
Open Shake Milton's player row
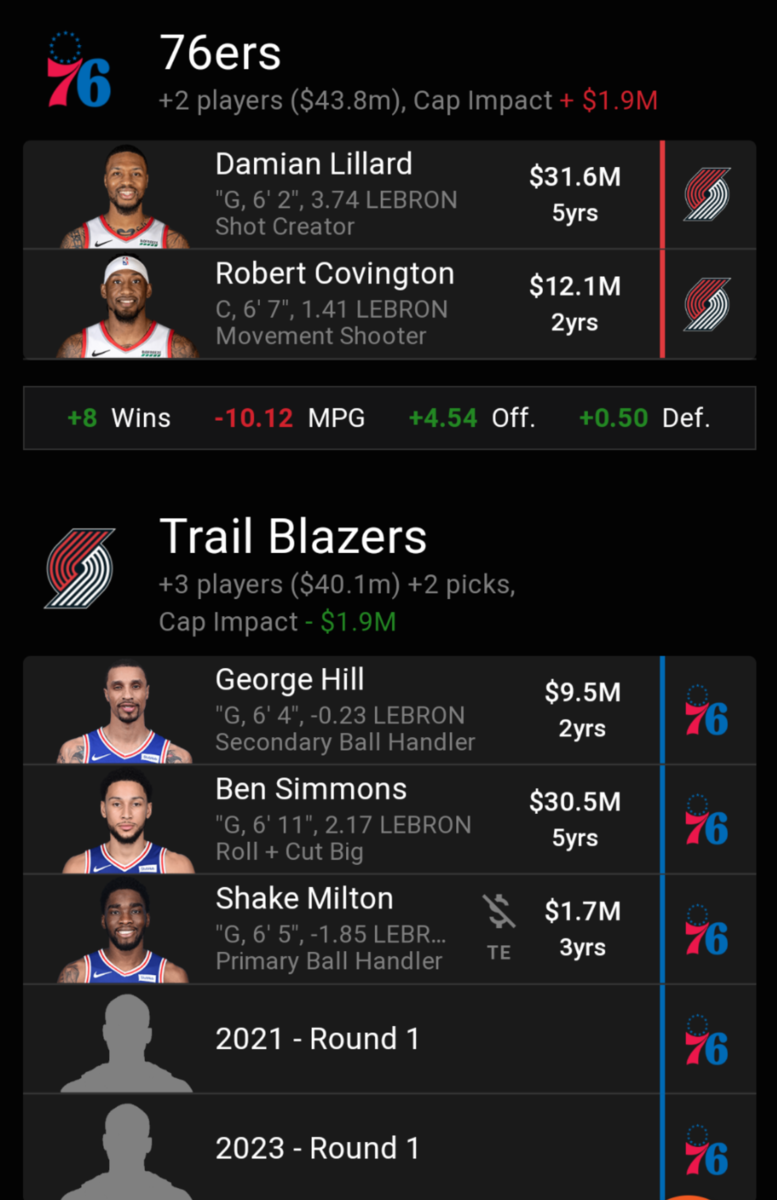(340, 930)
